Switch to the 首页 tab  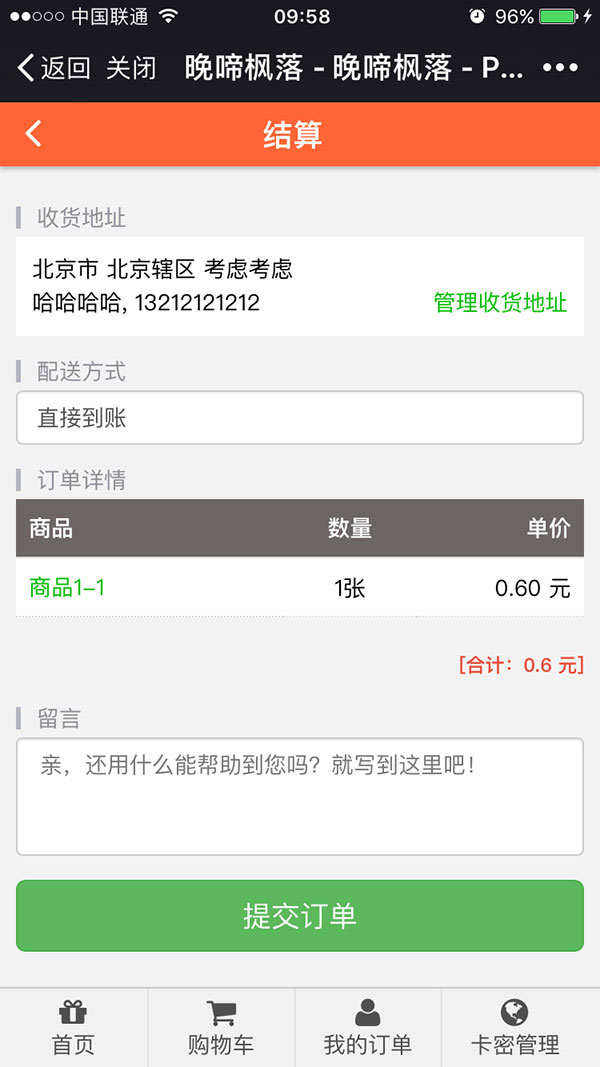(x=73, y=1028)
